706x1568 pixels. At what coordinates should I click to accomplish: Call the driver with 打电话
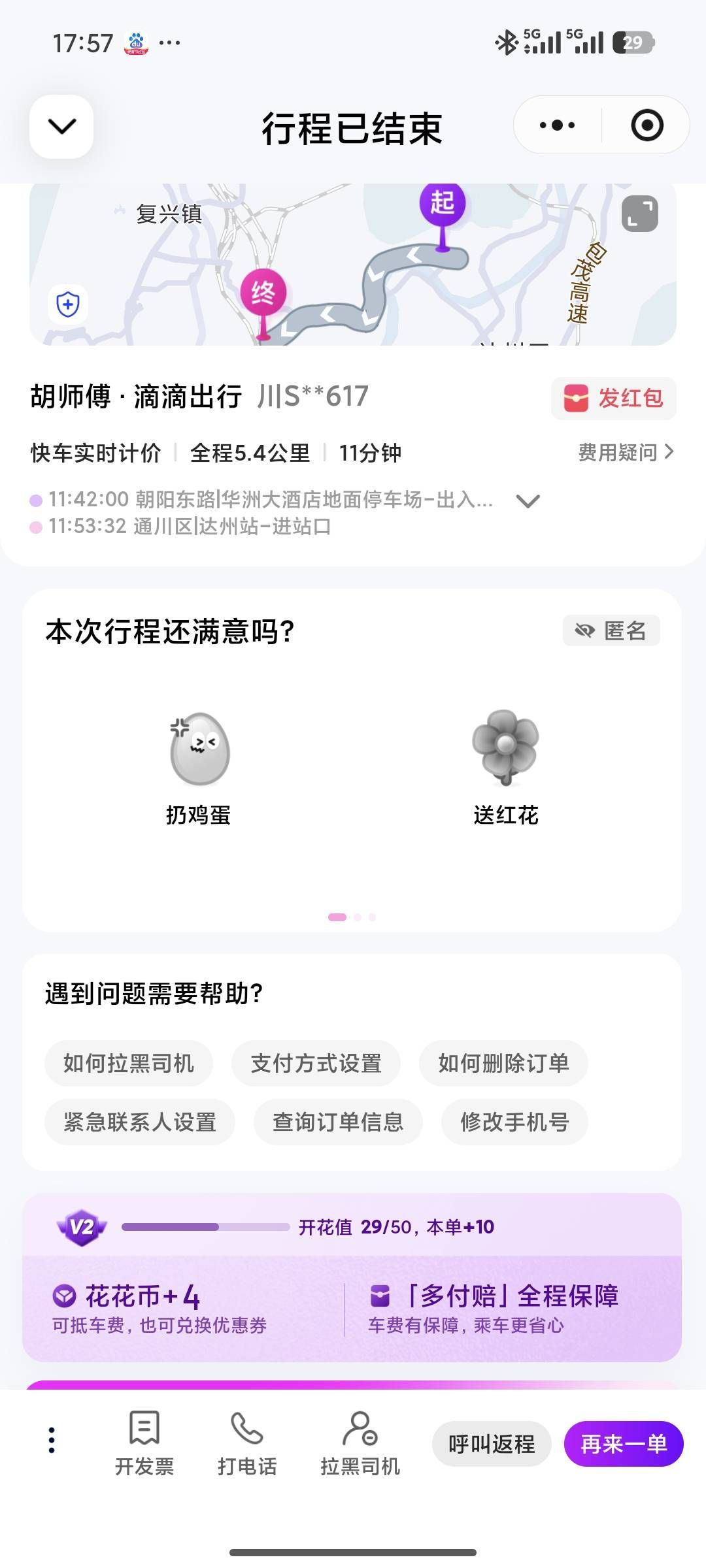pos(247,1443)
